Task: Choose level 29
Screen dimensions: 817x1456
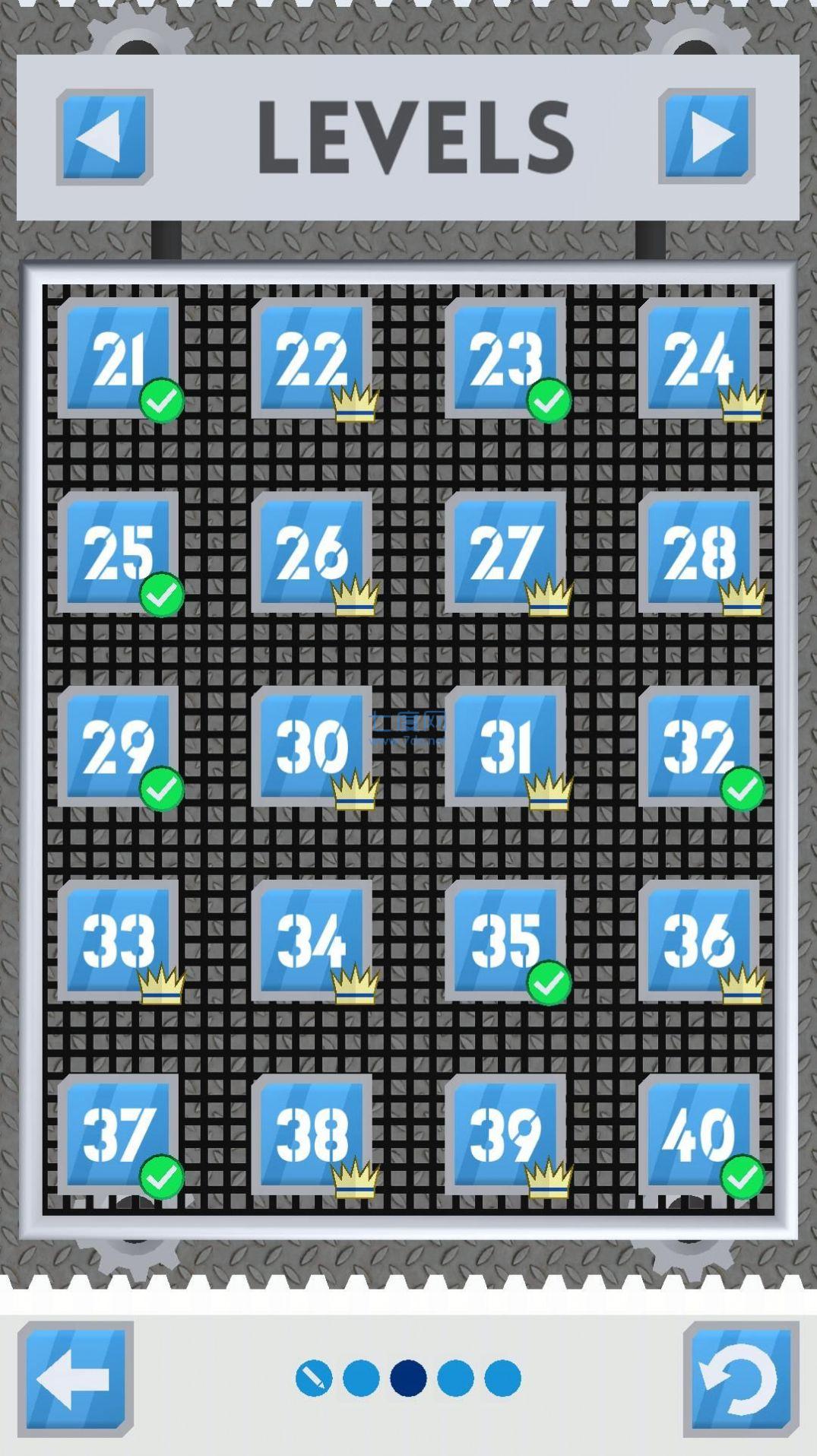Action: [118, 746]
